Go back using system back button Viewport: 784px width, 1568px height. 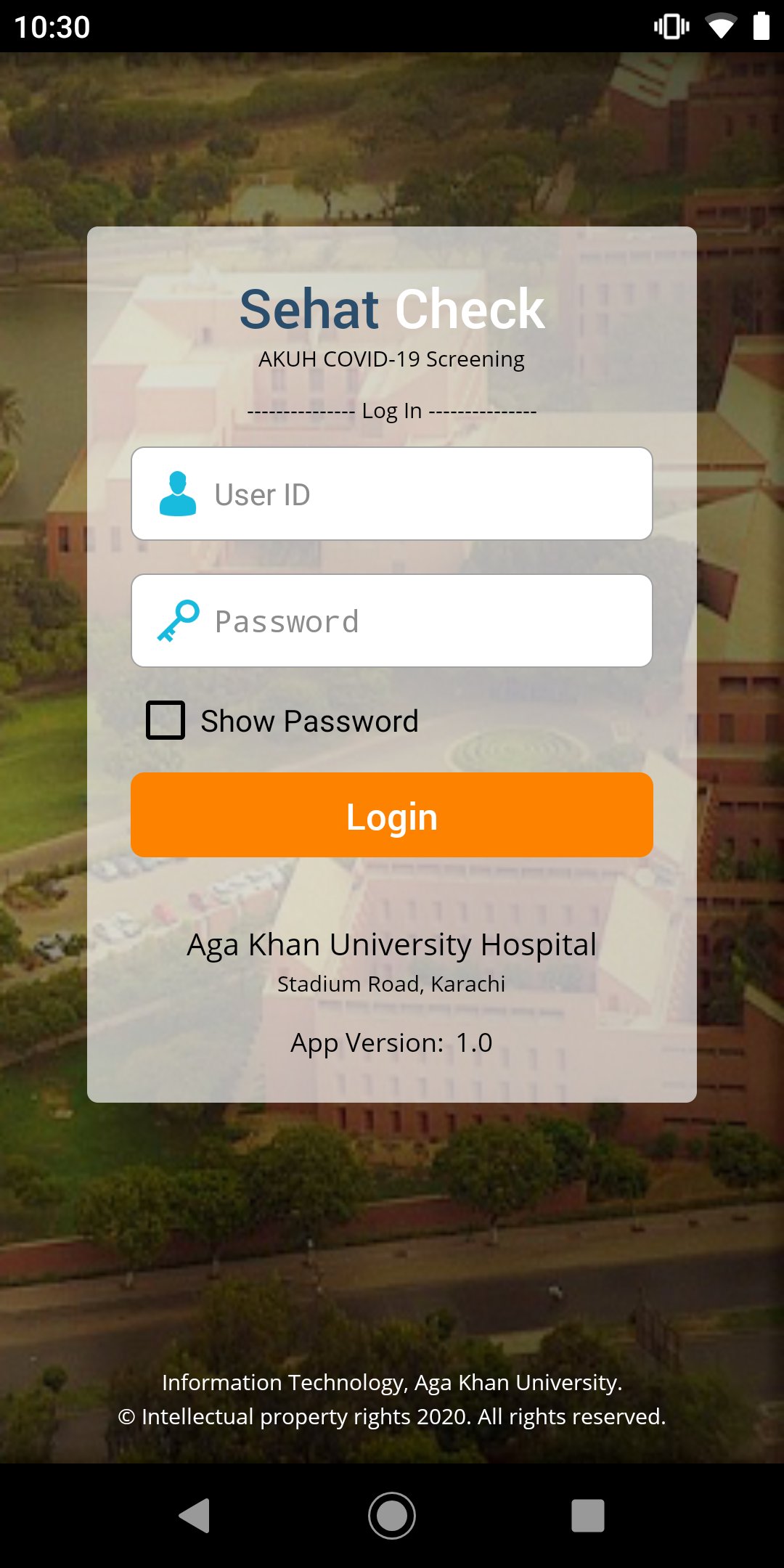[x=195, y=1516]
